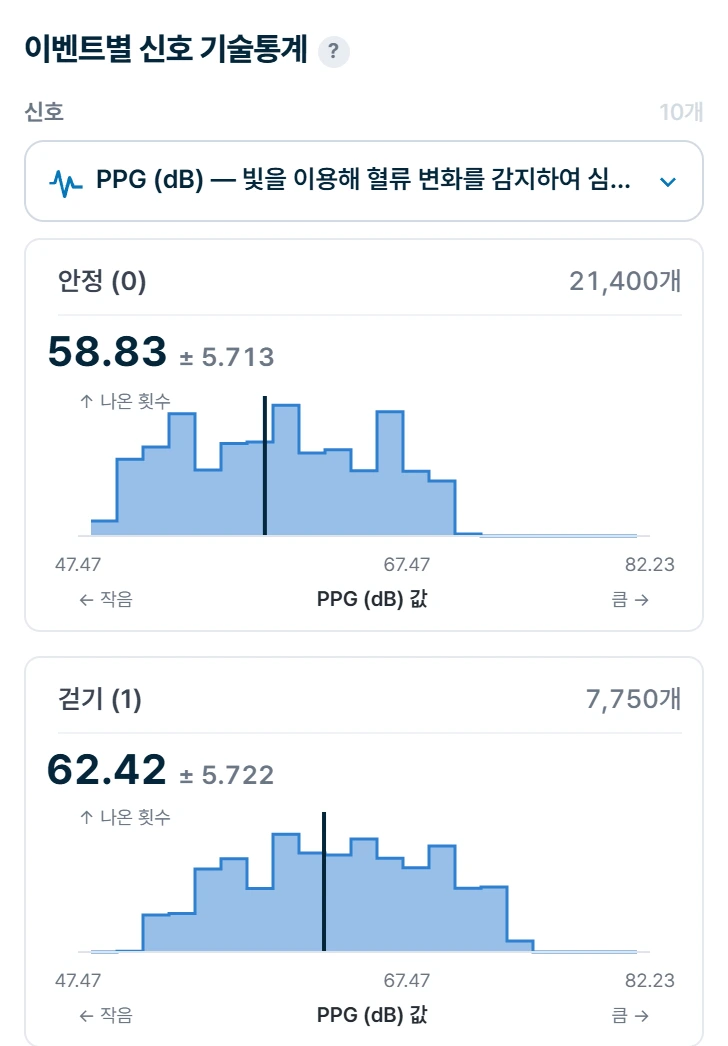The width and height of the screenshot is (728, 1046).
Task: Expand the PPG (dB) signal dropdown
Action: point(364,181)
